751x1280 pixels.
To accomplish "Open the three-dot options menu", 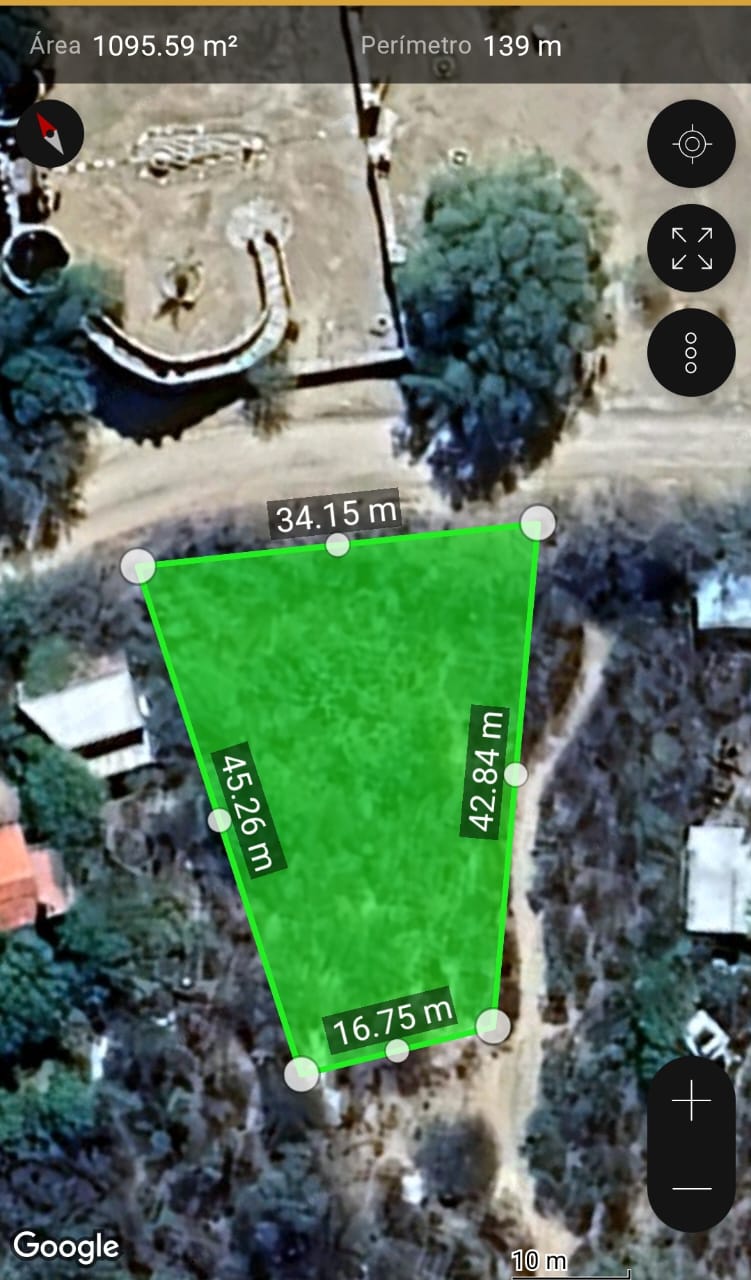I will 691,352.
